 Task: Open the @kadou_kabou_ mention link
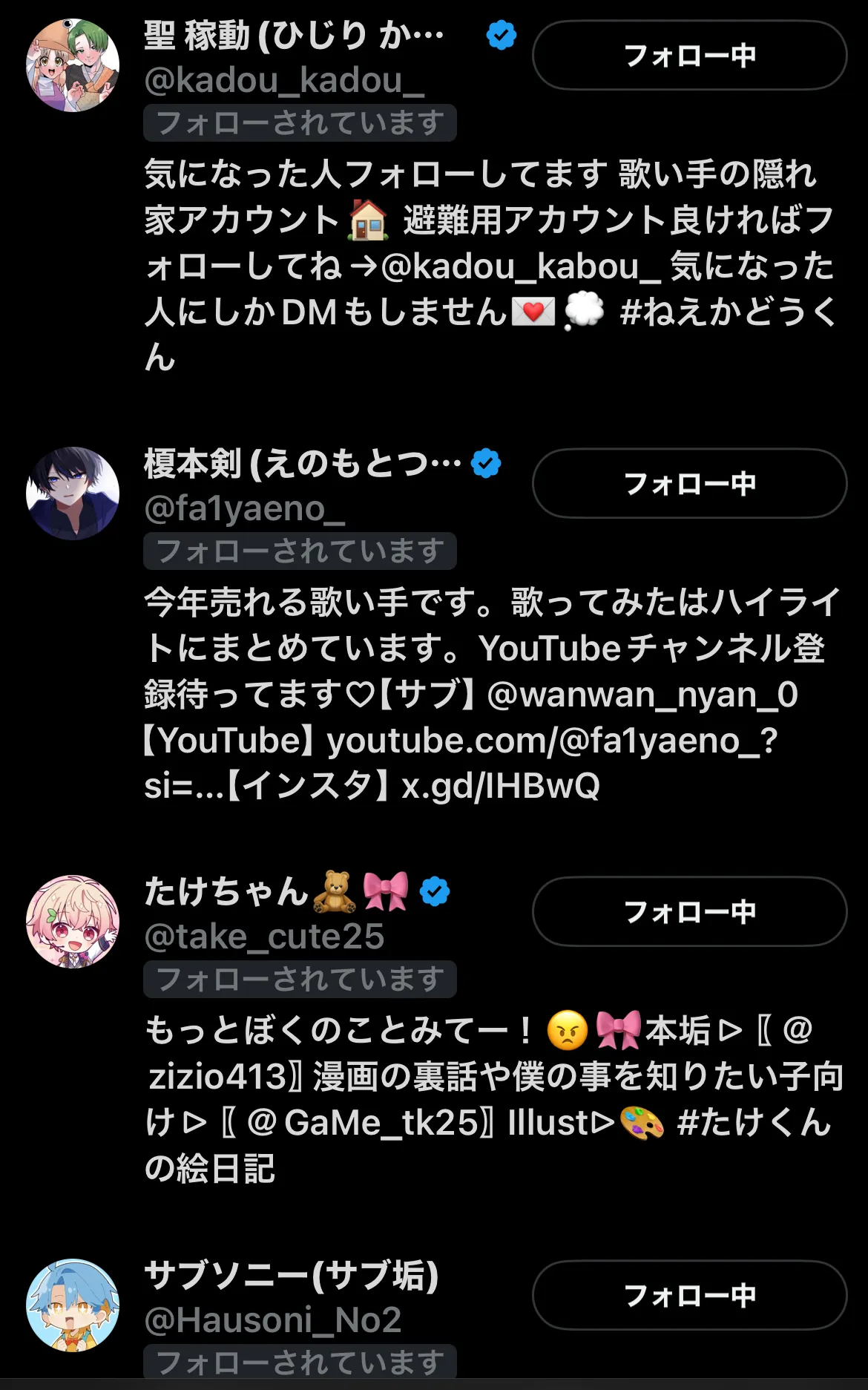coord(521,266)
